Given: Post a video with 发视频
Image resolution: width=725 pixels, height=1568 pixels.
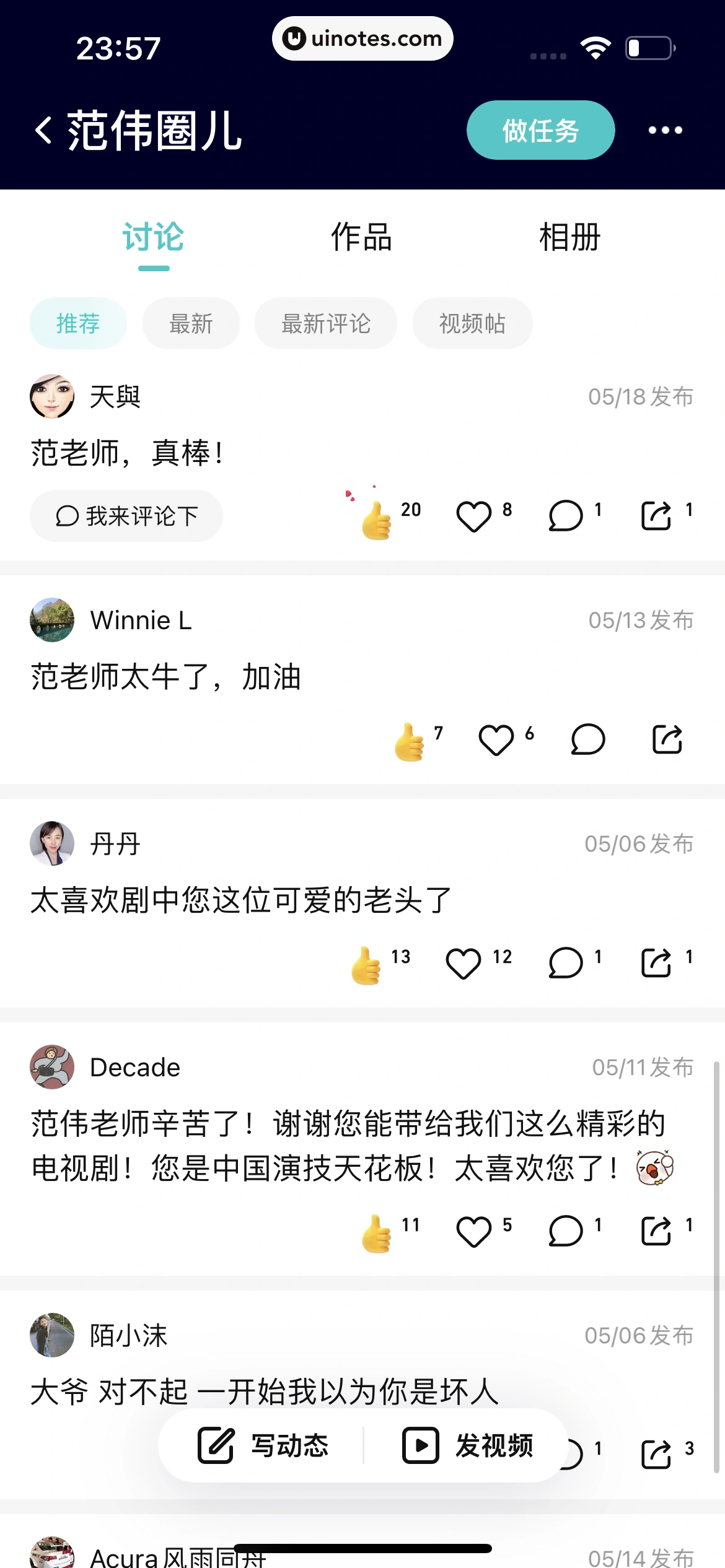Looking at the screenshot, I should [x=468, y=1446].
